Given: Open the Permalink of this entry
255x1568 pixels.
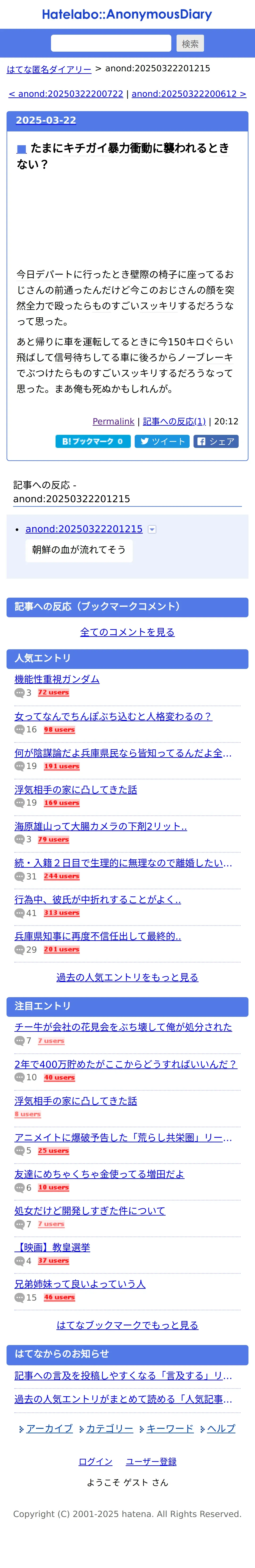Looking at the screenshot, I should pyautogui.click(x=113, y=421).
